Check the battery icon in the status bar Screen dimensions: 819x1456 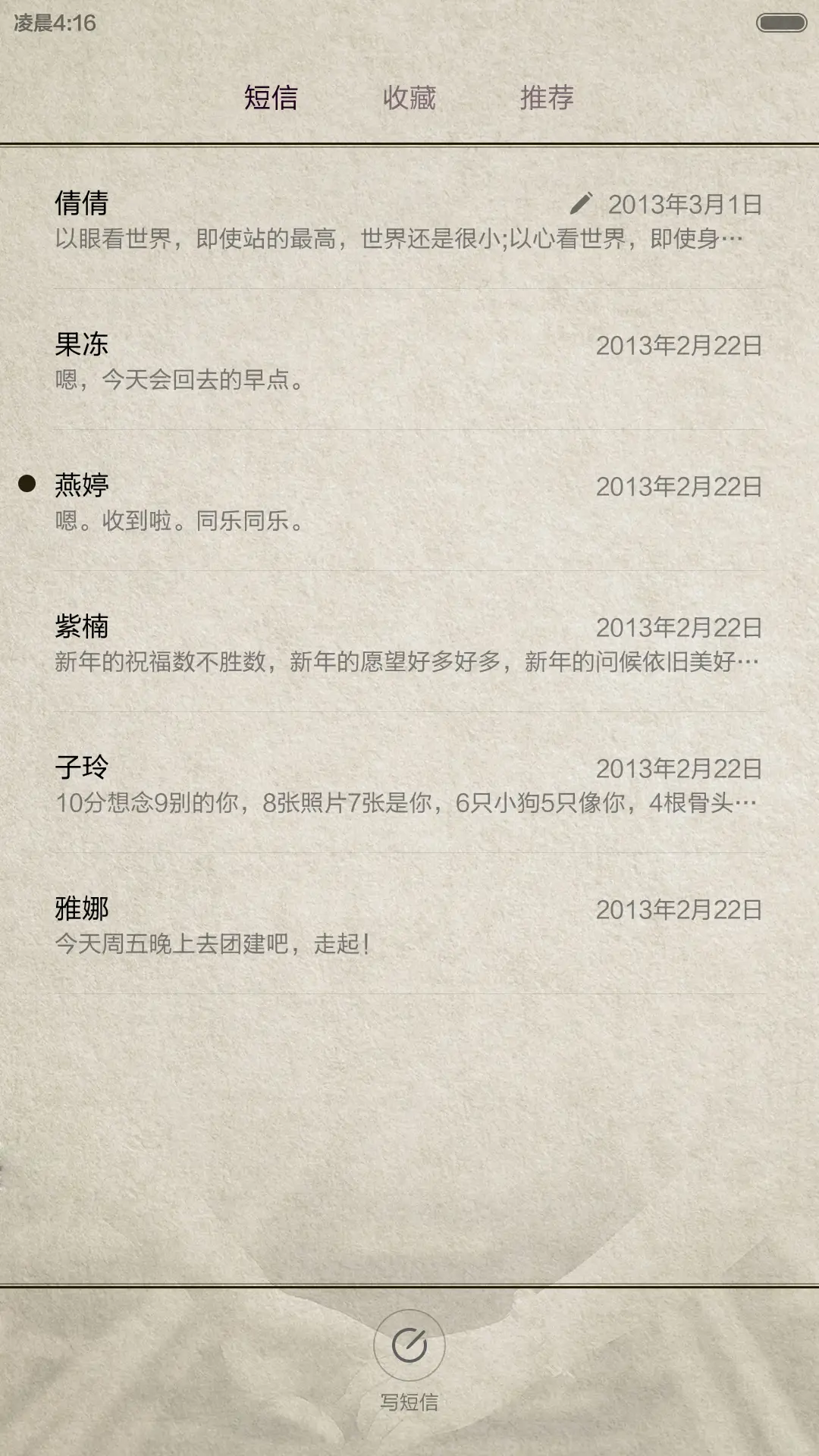(780, 23)
